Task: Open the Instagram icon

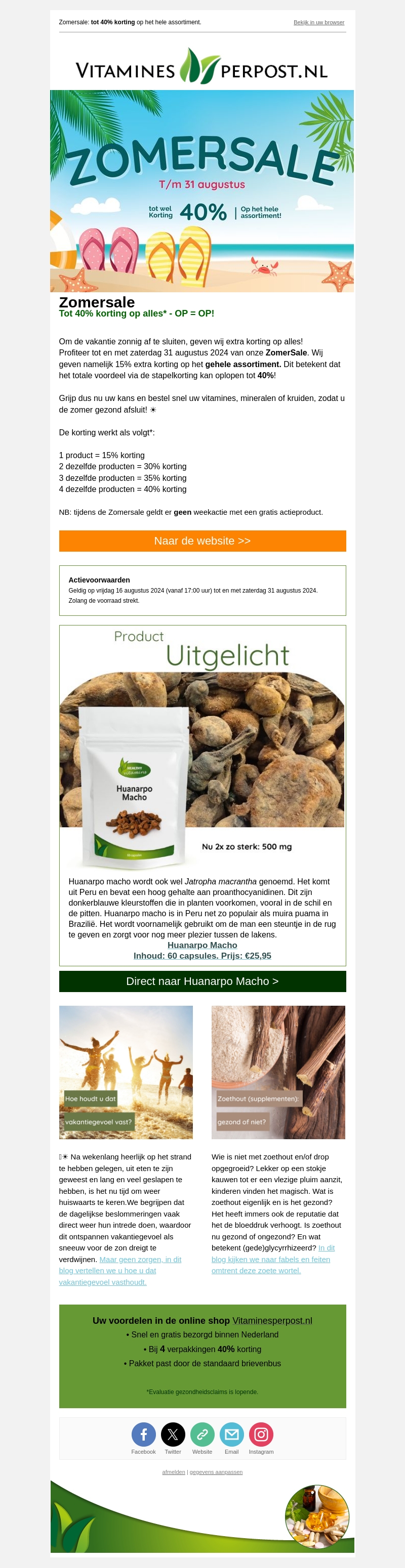Action: [261, 1434]
